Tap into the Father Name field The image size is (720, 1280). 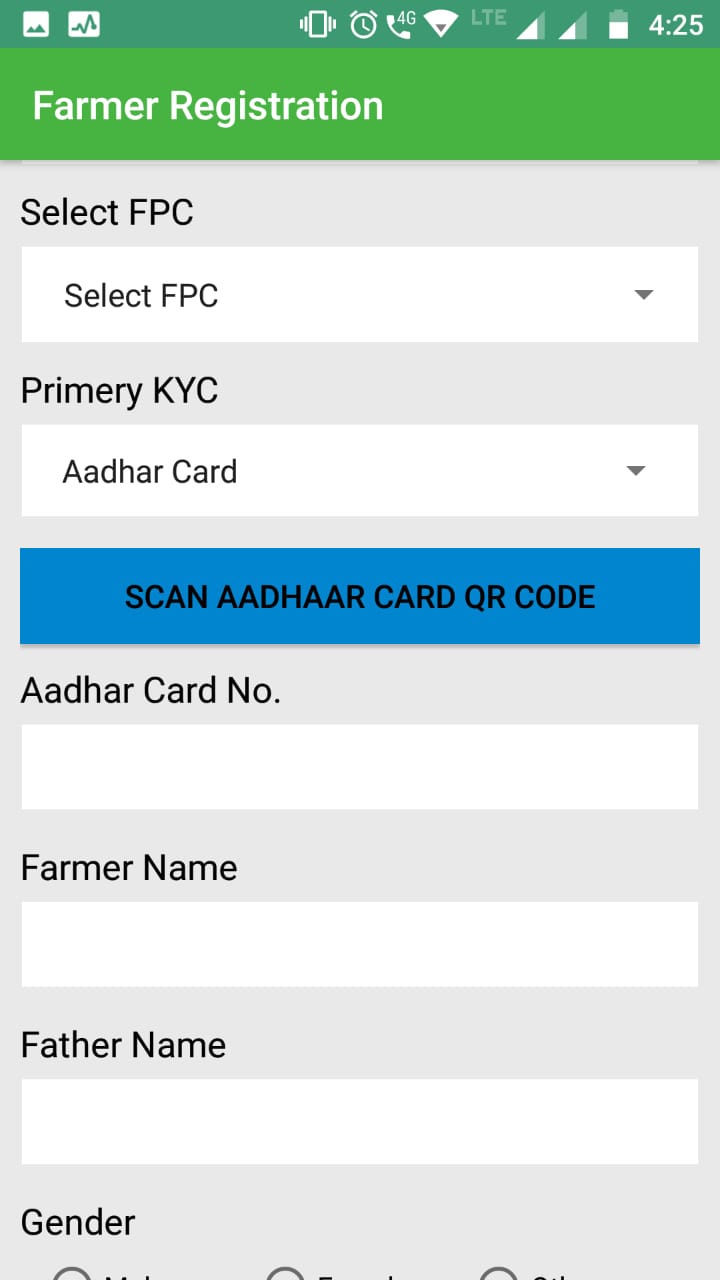click(359, 1121)
